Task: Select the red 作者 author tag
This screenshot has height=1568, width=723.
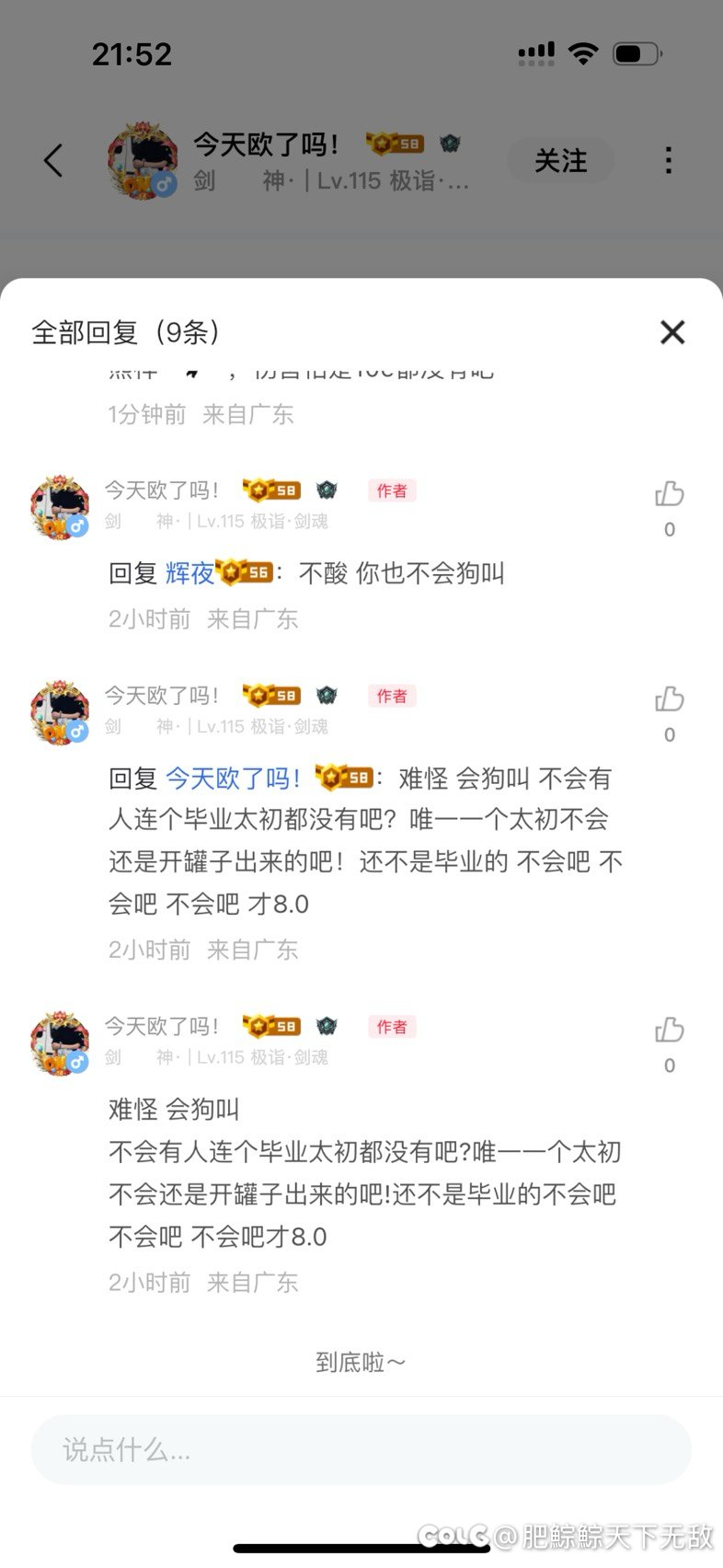Action: 392,491
